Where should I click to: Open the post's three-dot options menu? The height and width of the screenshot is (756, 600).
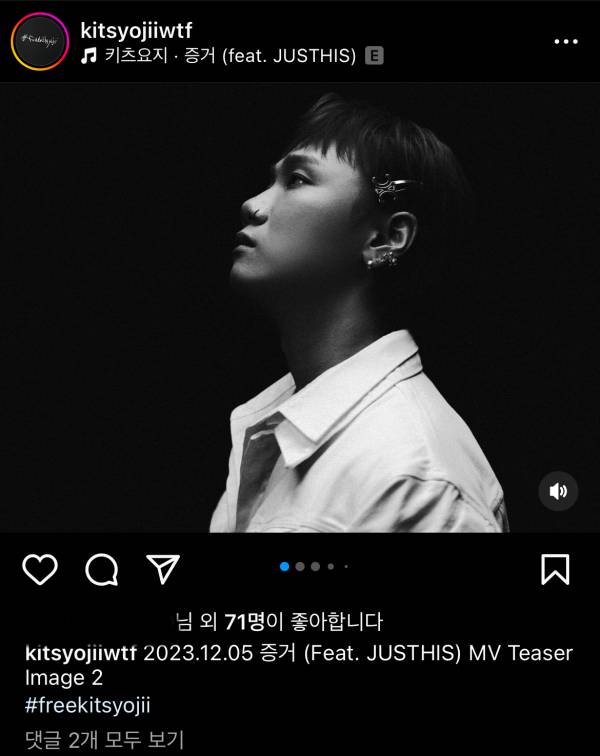point(565,42)
